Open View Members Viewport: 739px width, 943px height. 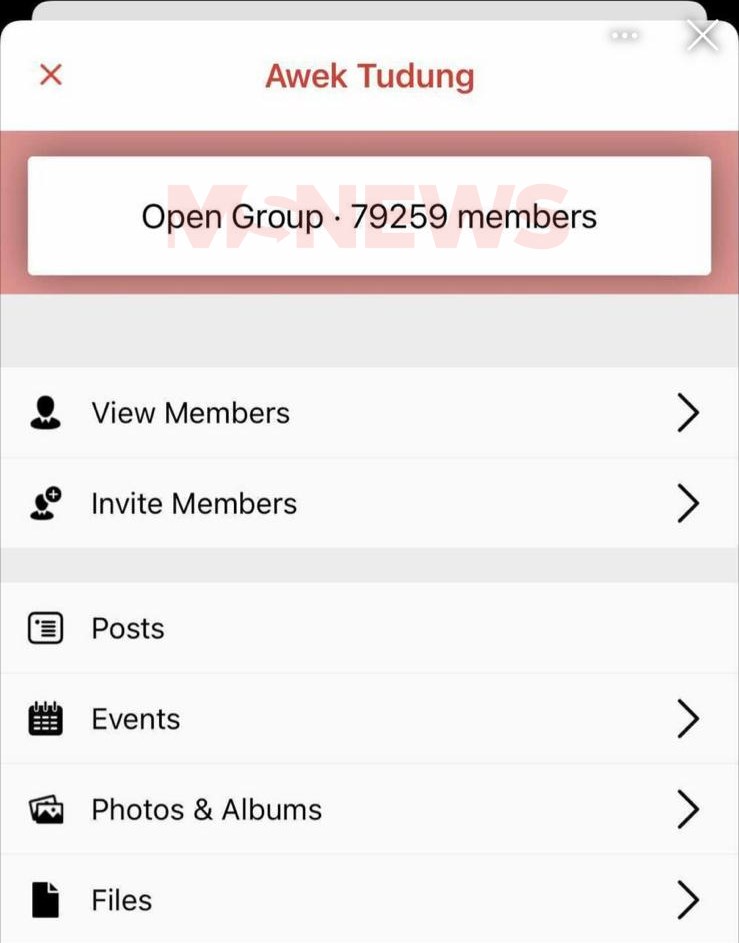point(369,413)
